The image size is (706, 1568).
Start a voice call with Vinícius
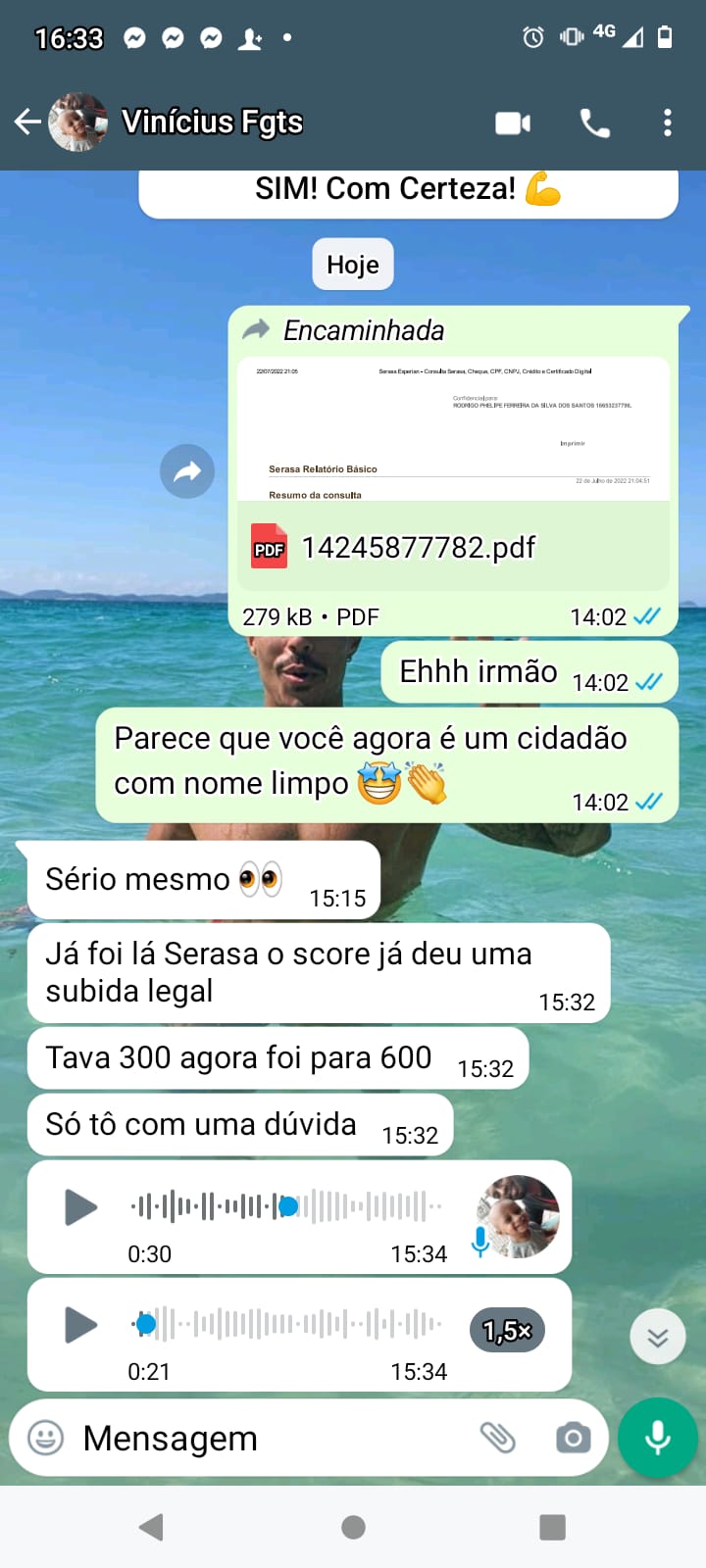coord(594,122)
